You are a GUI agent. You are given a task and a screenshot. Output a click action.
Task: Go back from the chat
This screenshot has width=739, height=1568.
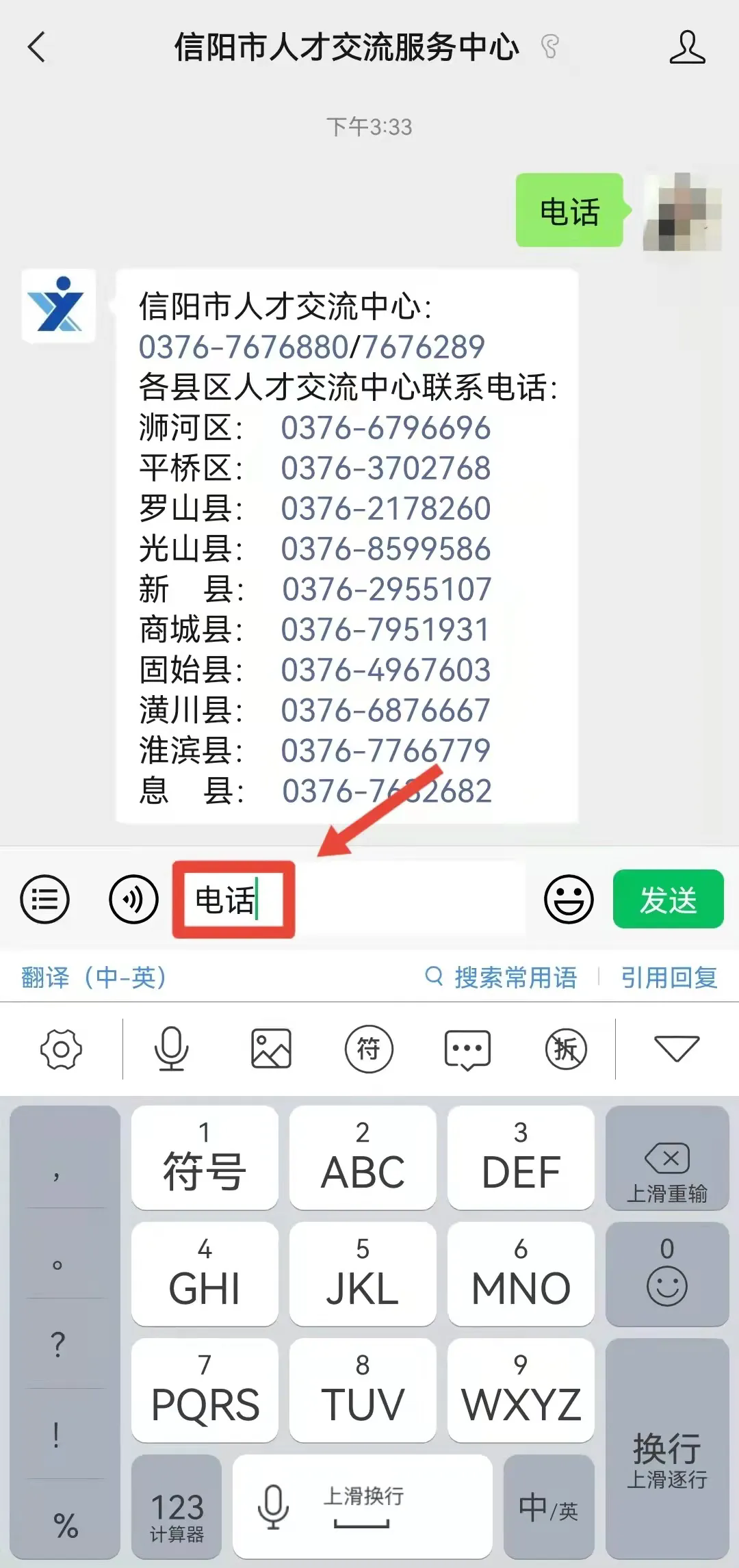[x=38, y=48]
